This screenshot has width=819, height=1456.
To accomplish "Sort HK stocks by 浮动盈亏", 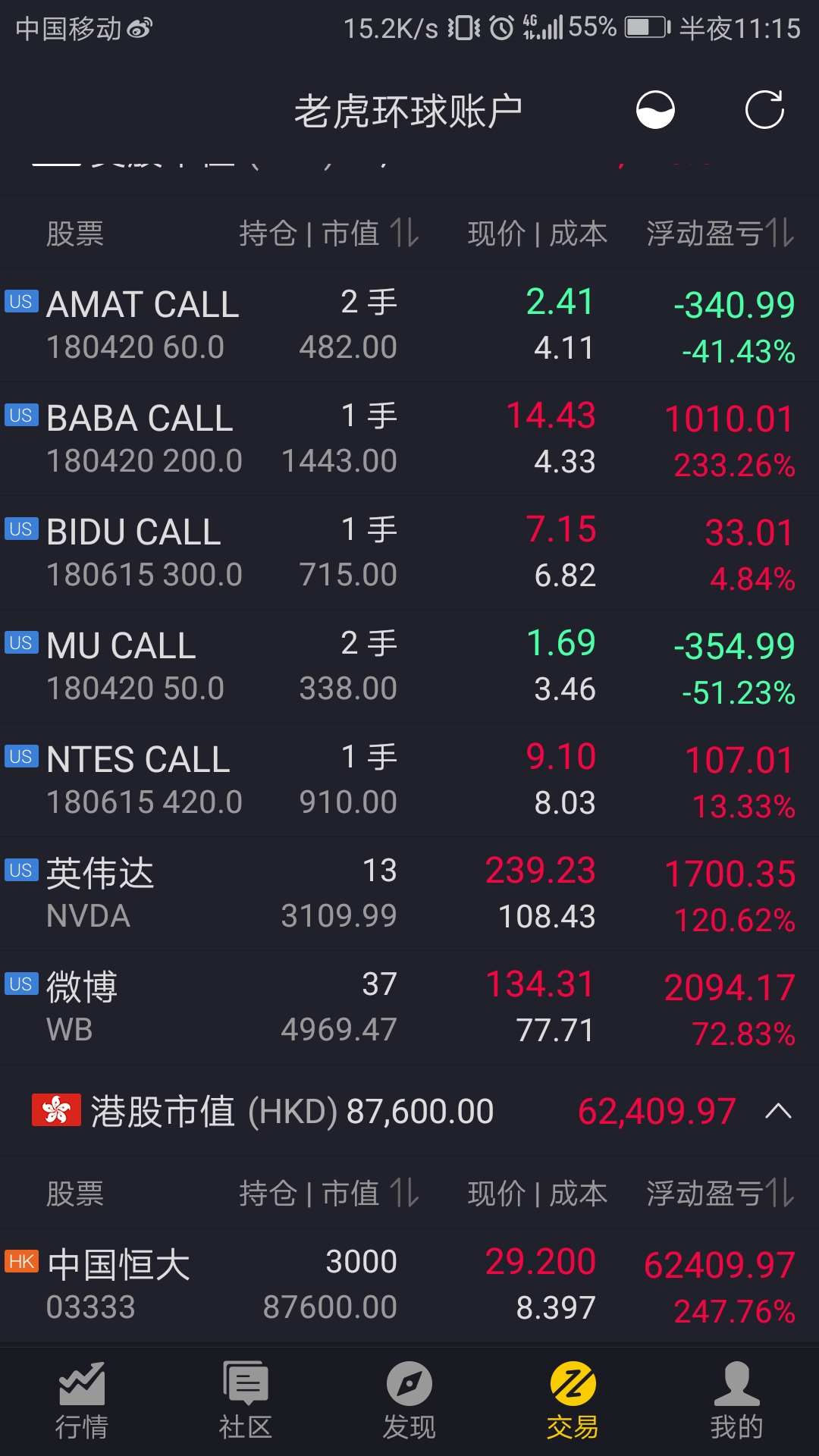I will tap(720, 1193).
